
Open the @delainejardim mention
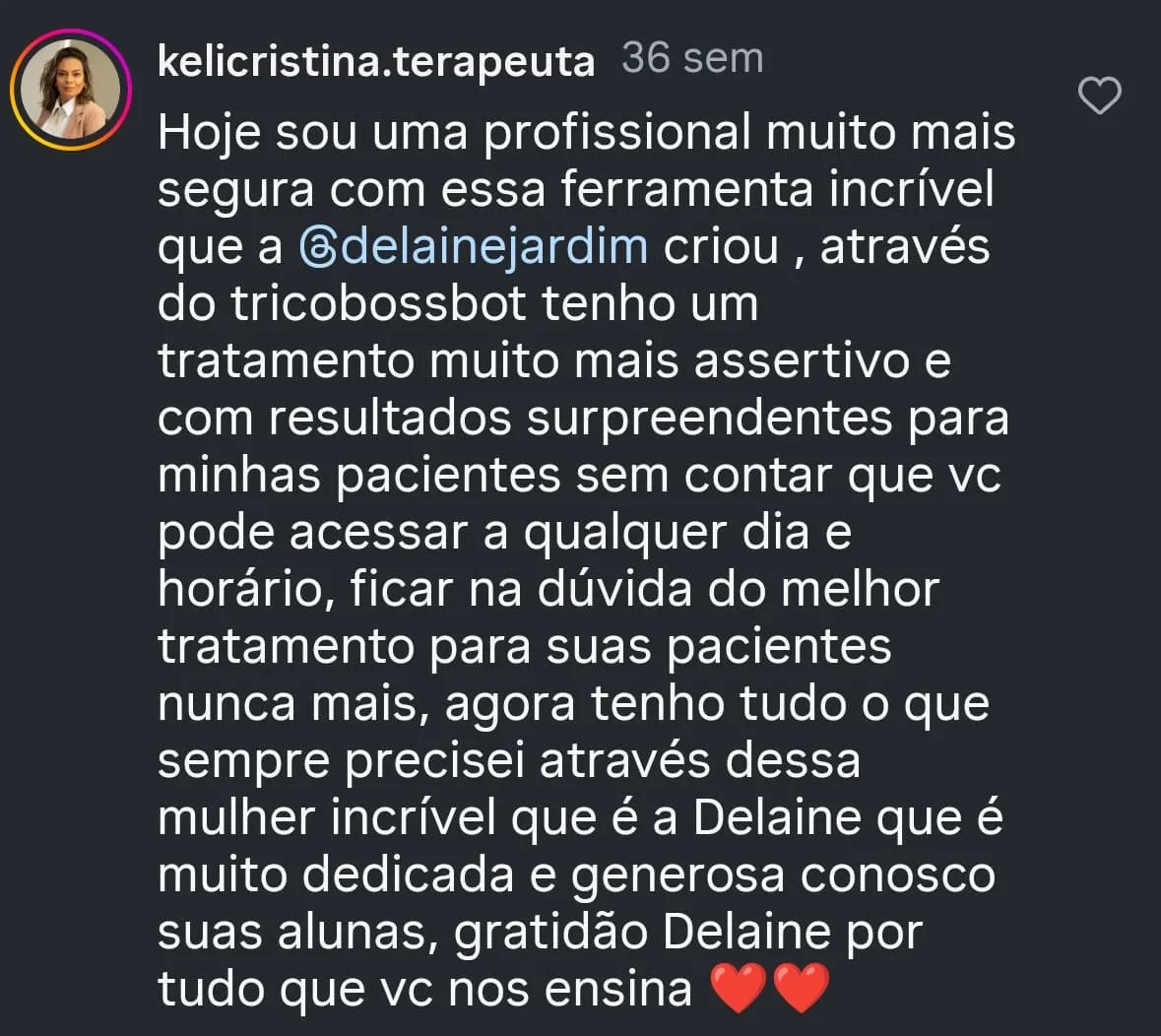[474, 246]
